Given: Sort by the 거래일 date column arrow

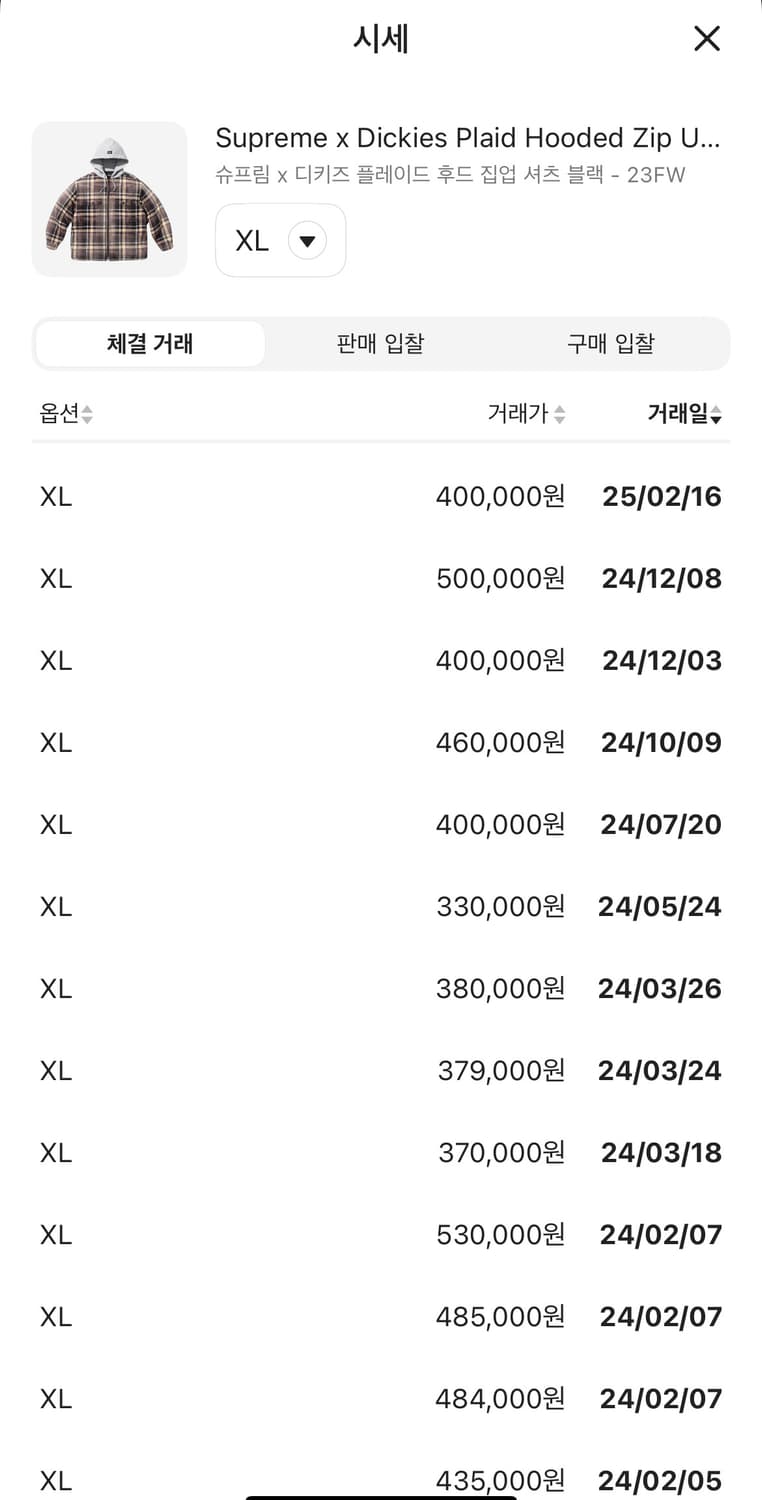Looking at the screenshot, I should tap(717, 414).
